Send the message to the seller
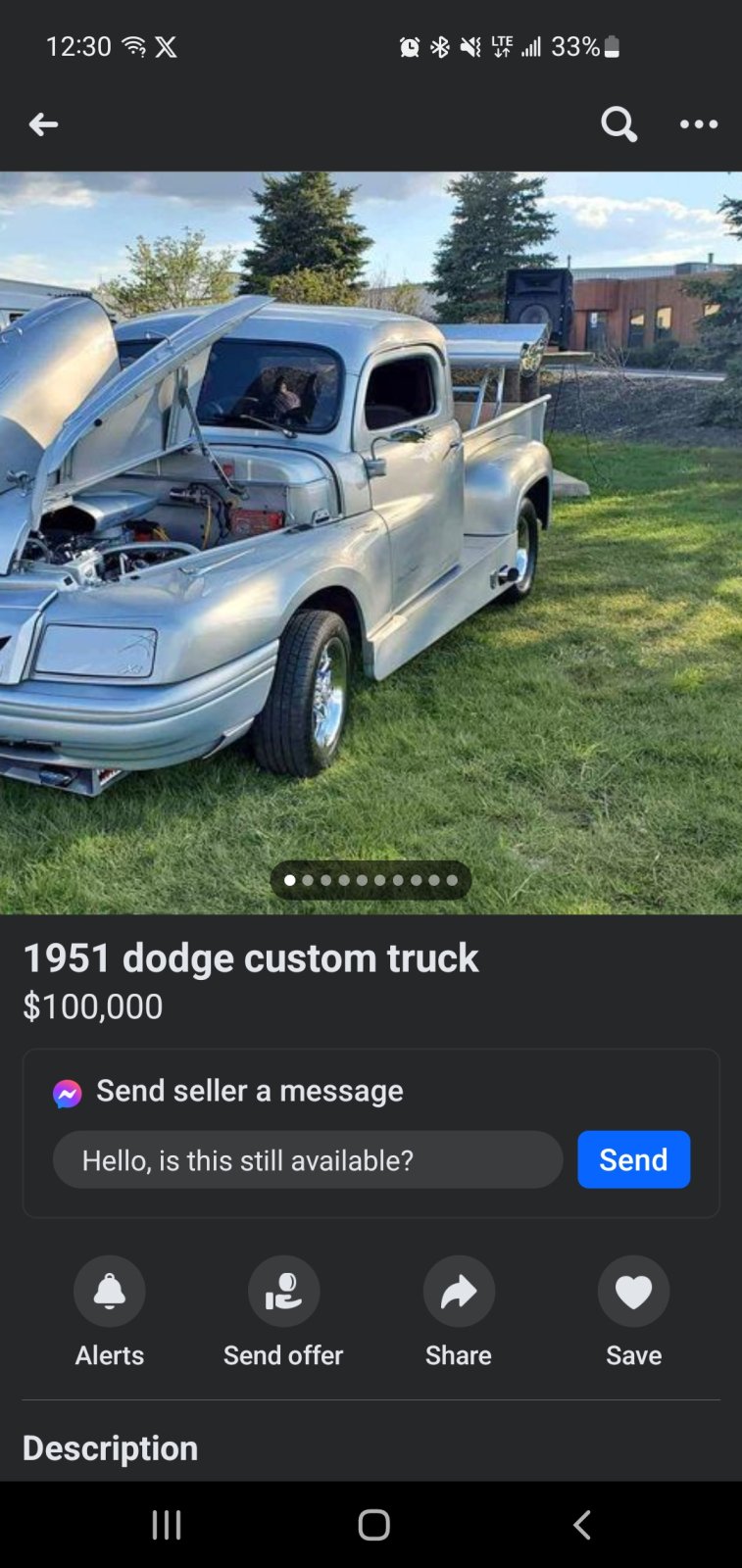Viewport: 742px width, 1568px height. [x=634, y=1160]
